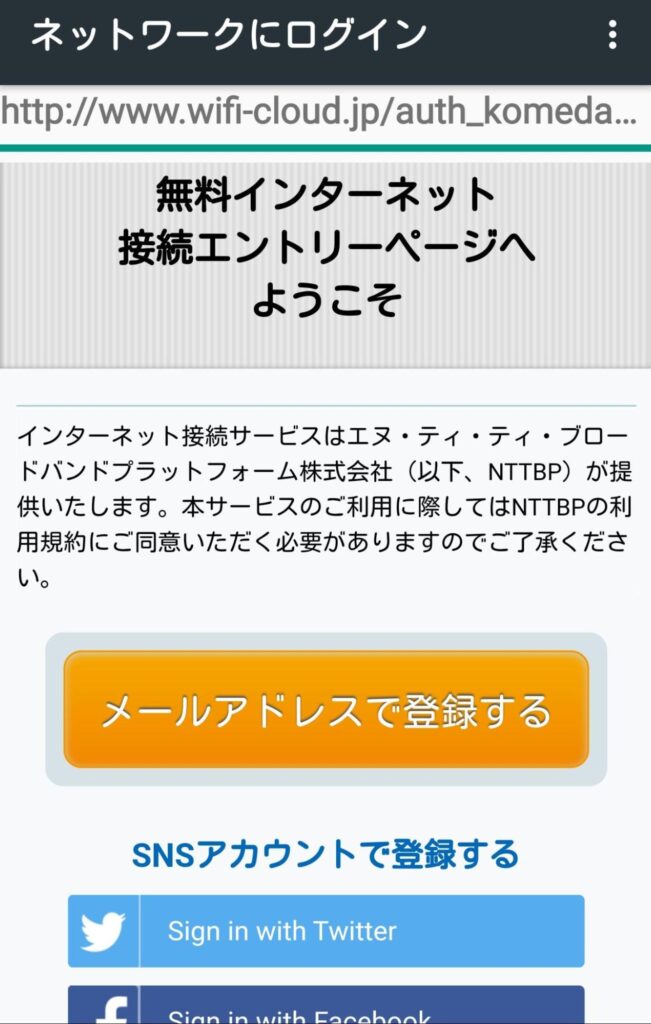This screenshot has width=651, height=1024.
Task: Tap メールアドレスで登録する button
Action: coord(326,710)
